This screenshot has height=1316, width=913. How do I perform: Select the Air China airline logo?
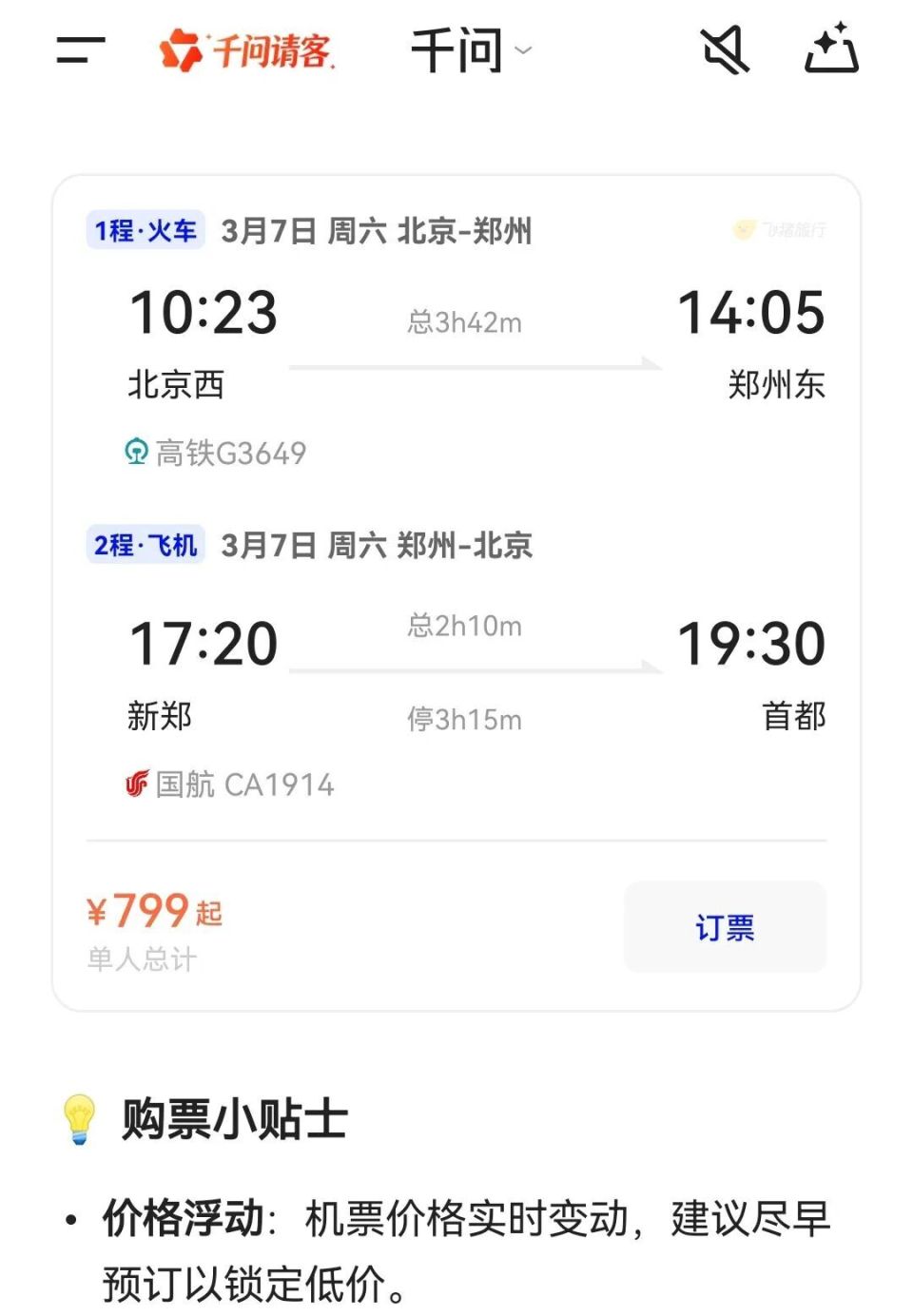[x=139, y=784]
